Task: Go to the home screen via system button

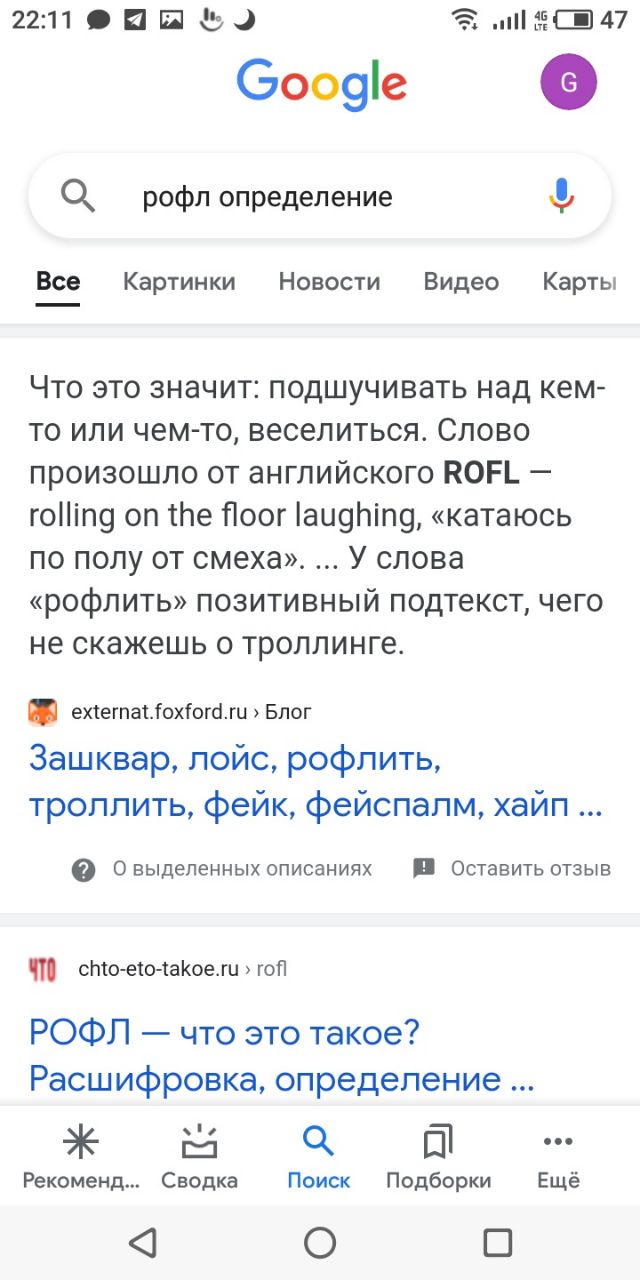Action: (x=320, y=1243)
